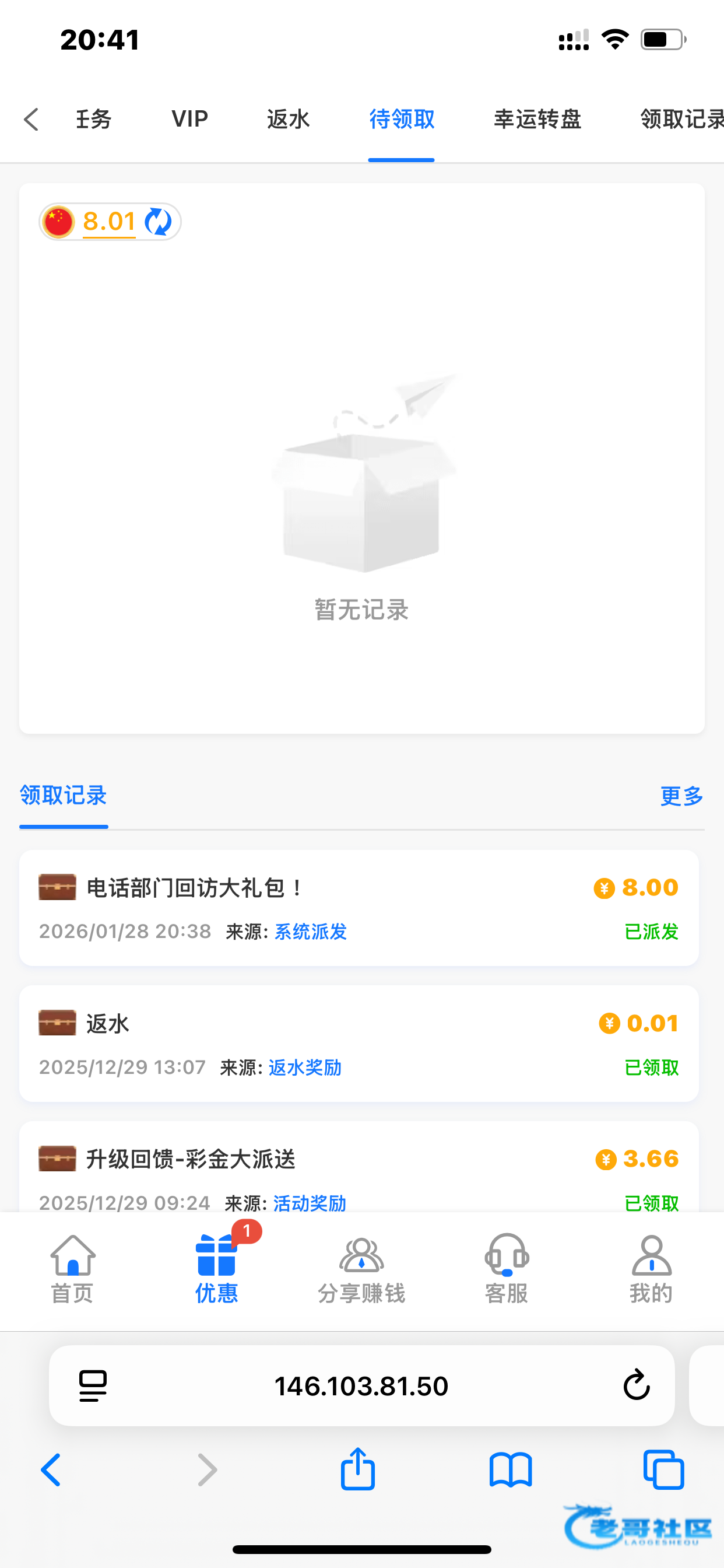Open Safari bookmarks
Image resolution: width=724 pixels, height=1568 pixels.
(x=511, y=1469)
